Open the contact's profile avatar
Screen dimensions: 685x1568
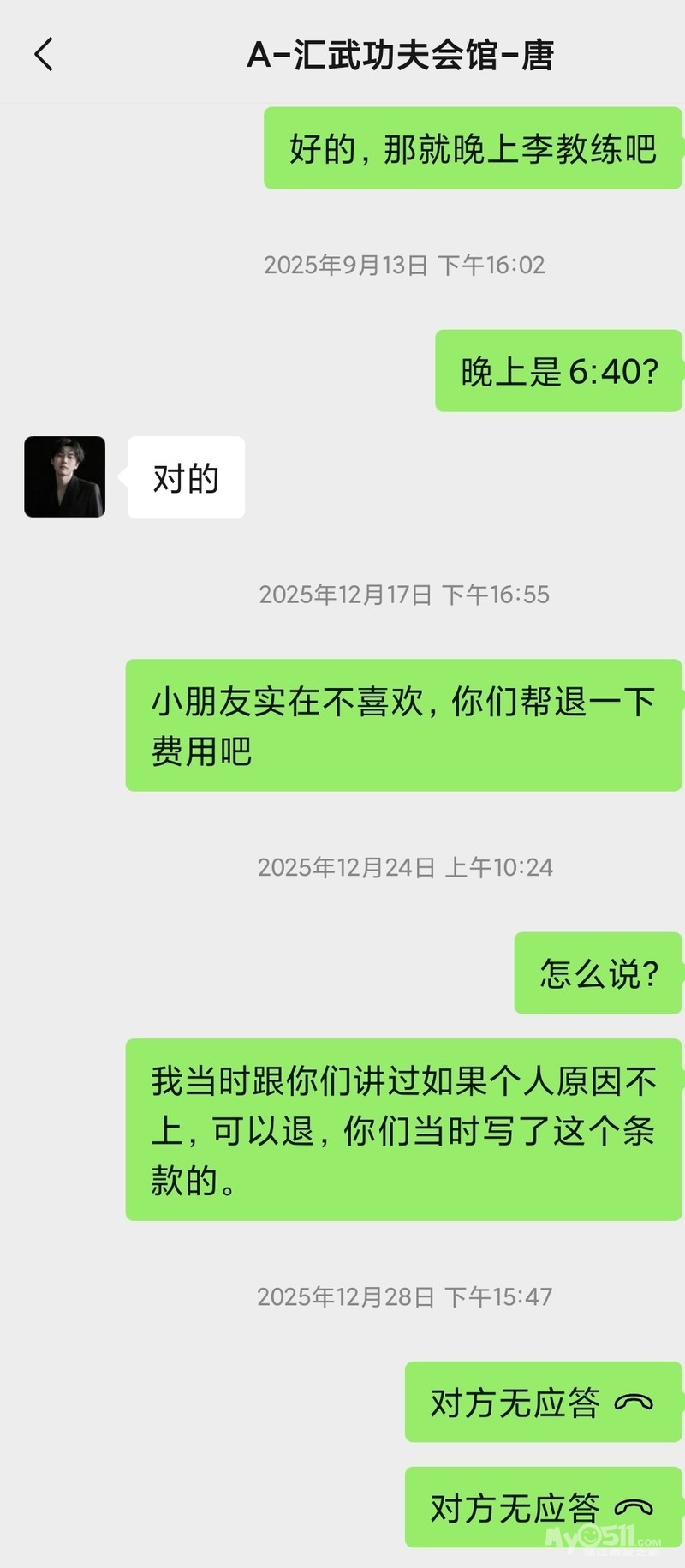pyautogui.click(x=65, y=476)
